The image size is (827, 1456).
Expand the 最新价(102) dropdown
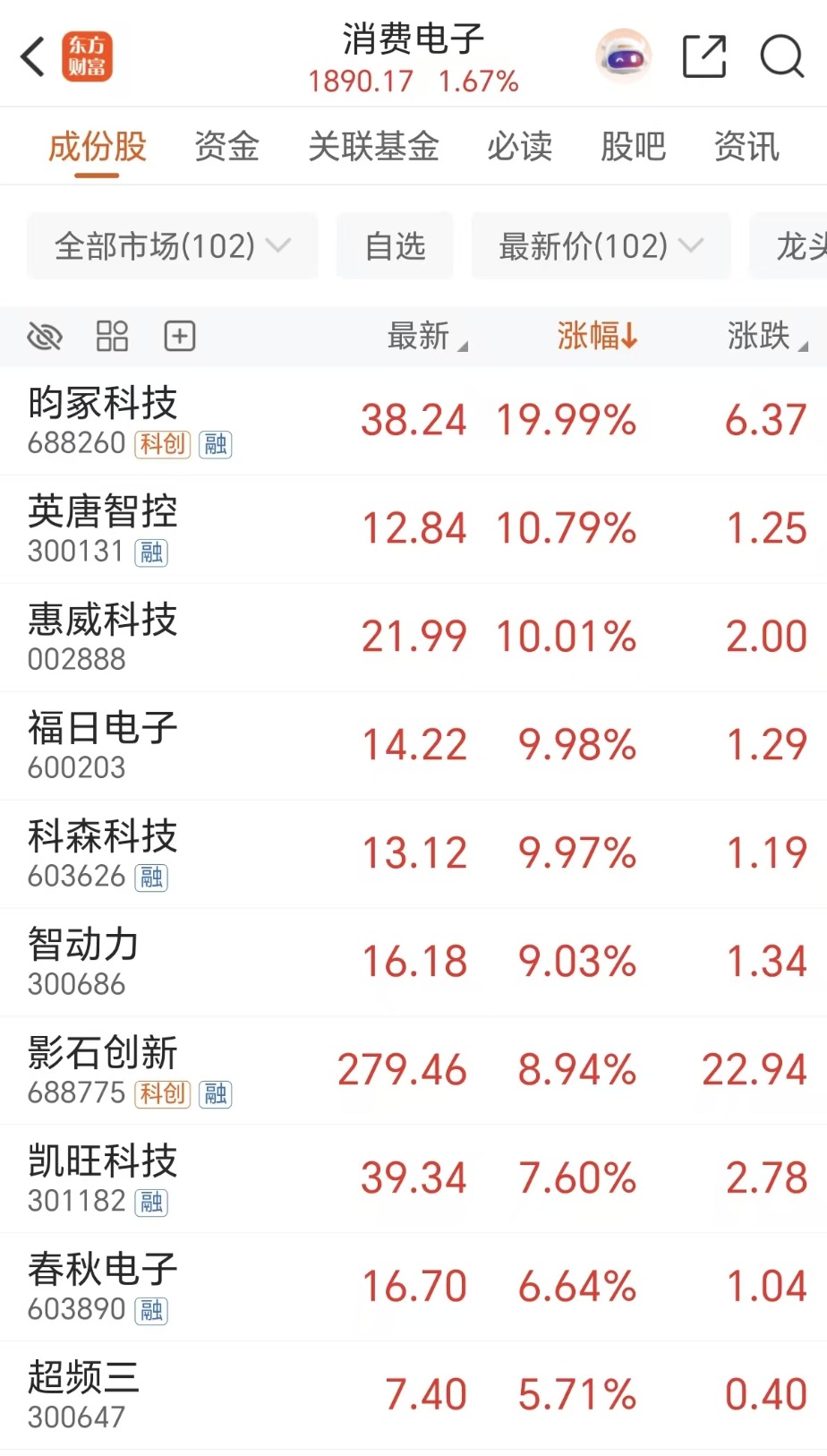click(601, 245)
